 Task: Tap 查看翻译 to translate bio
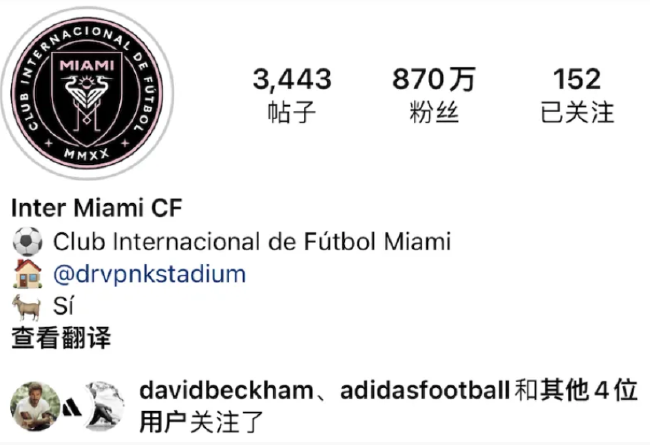coord(61,337)
